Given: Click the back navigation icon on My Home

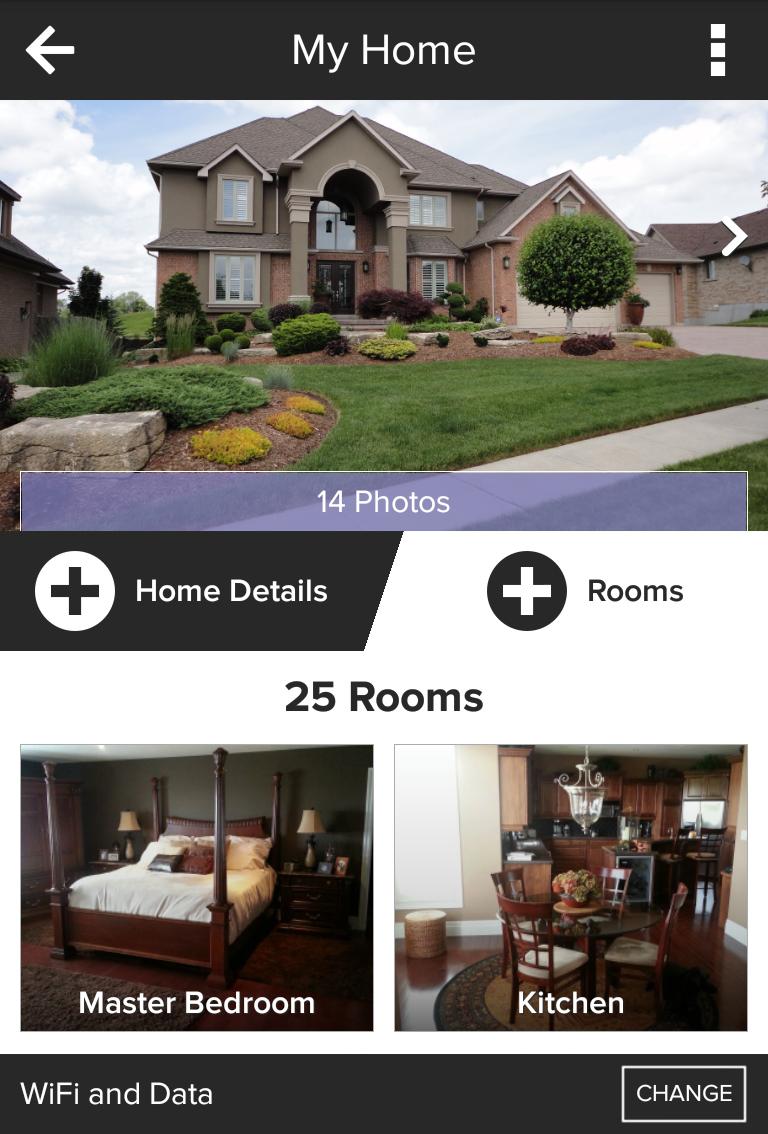Looking at the screenshot, I should 49,50.
